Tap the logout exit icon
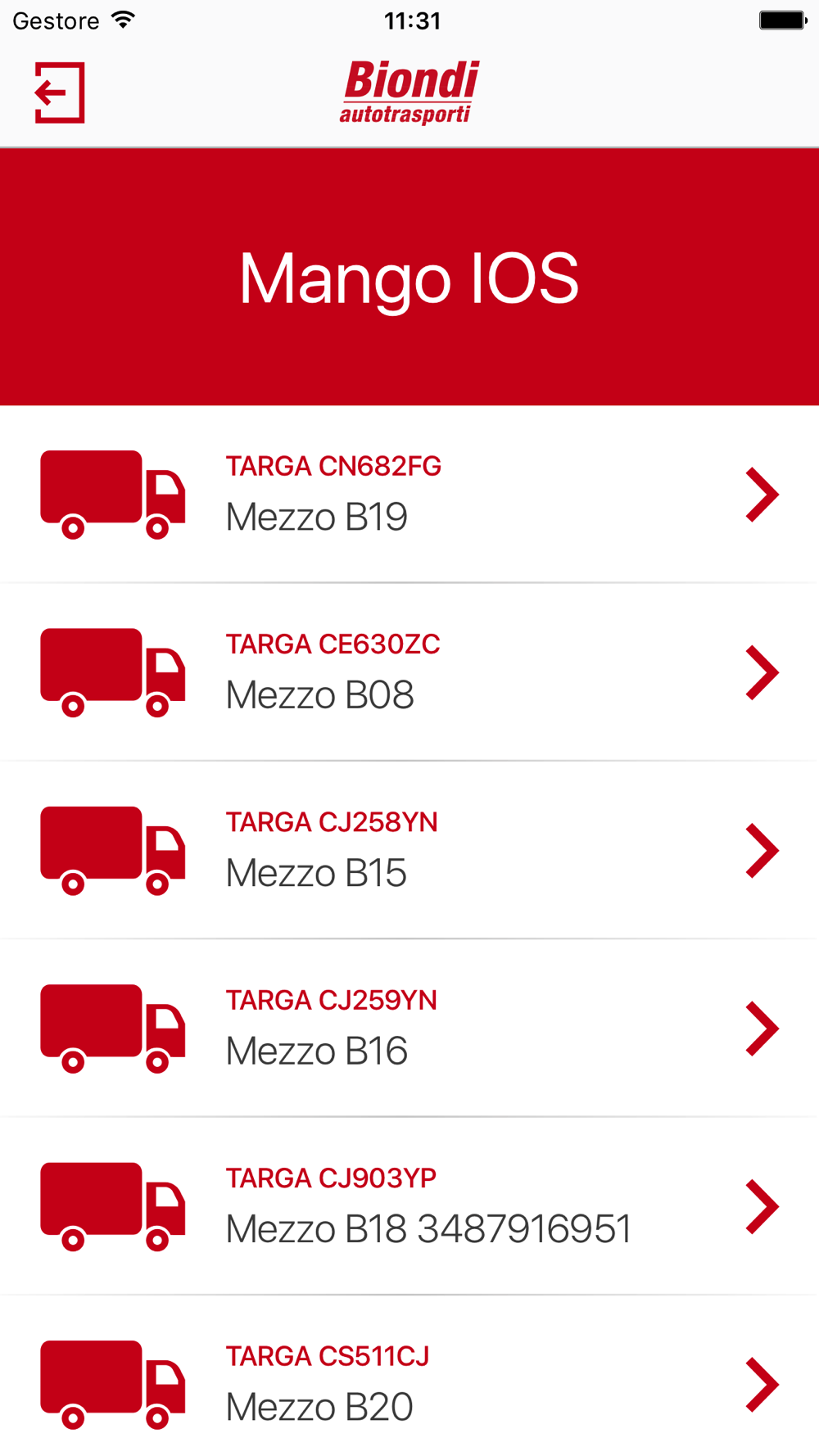 coord(60,93)
